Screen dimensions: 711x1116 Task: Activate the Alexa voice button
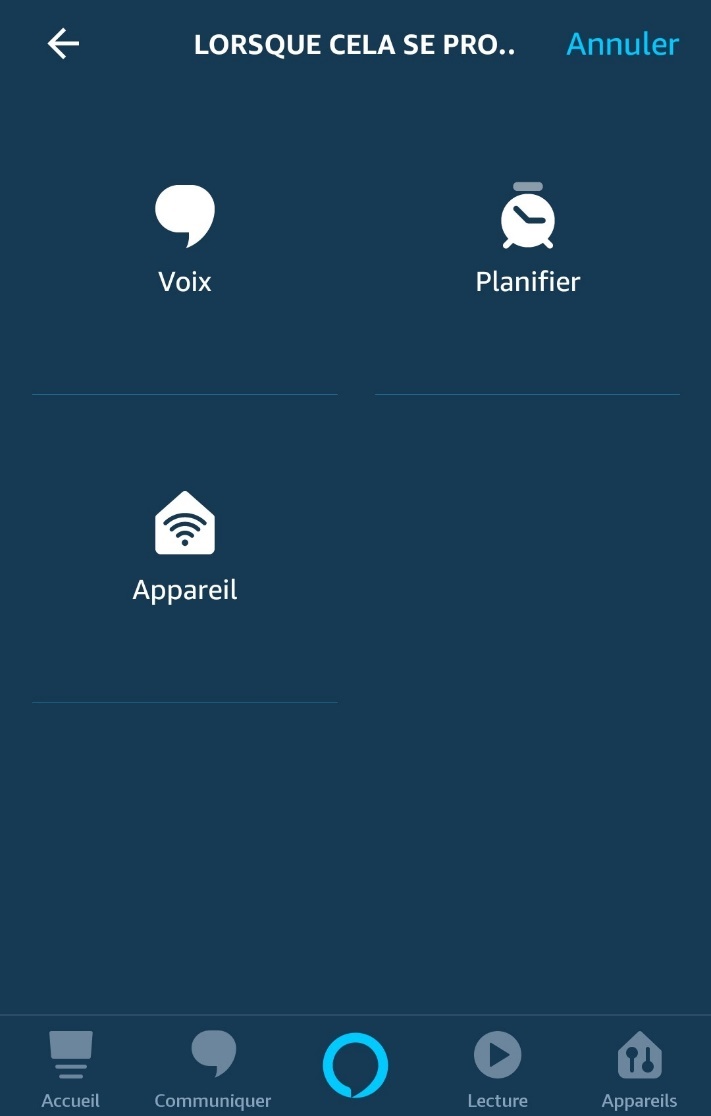click(x=355, y=1065)
